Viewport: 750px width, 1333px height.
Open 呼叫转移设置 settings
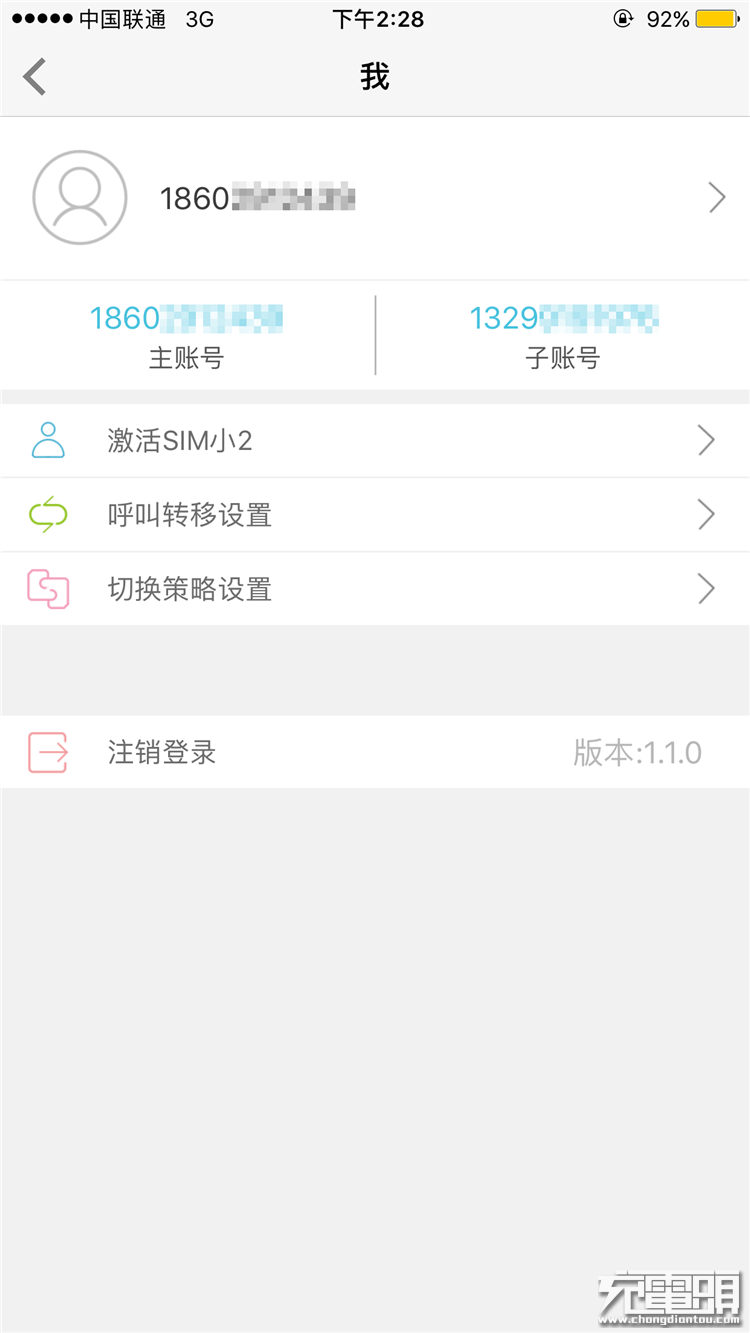click(375, 515)
